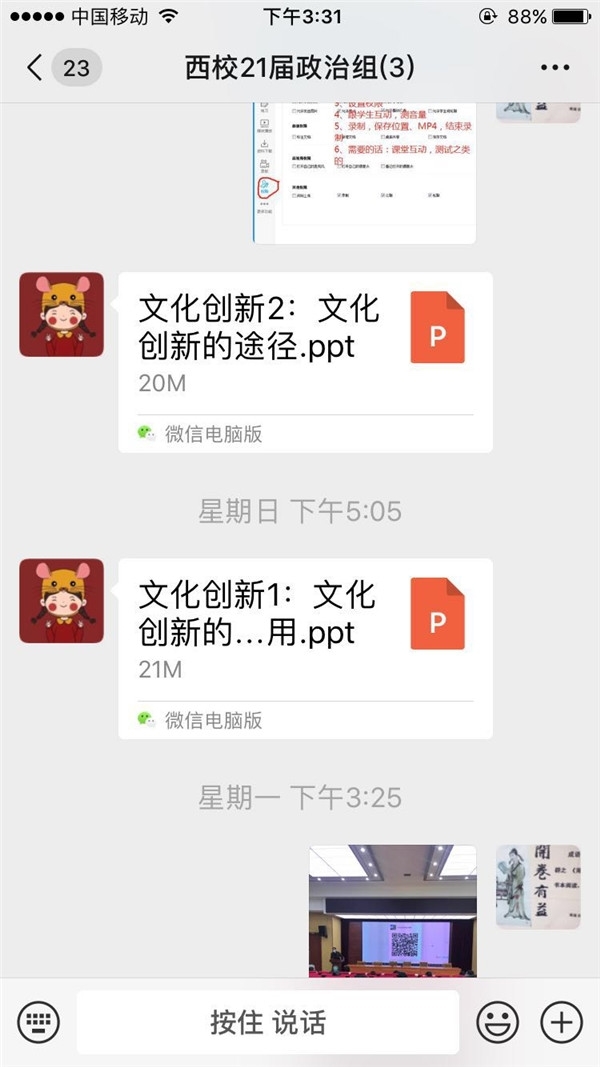600x1067 pixels.
Task: Open profile of sender of 文化创新1 file
Action: click(62, 600)
